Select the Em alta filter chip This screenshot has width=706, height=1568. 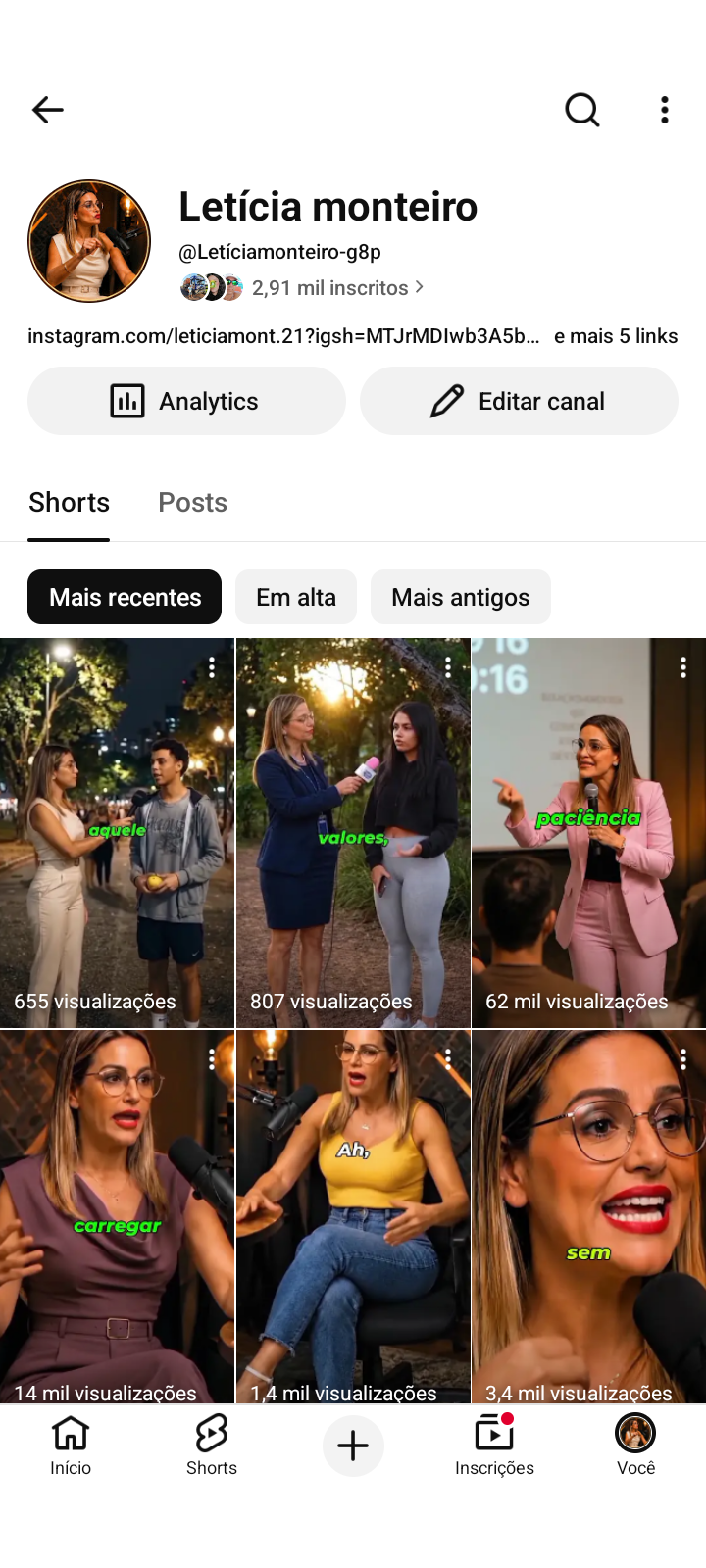click(296, 597)
